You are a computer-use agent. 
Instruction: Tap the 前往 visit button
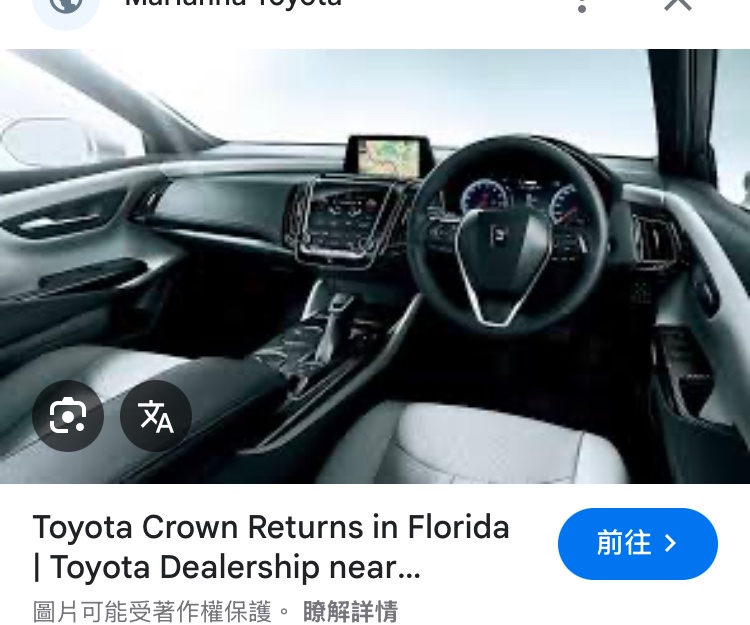637,544
